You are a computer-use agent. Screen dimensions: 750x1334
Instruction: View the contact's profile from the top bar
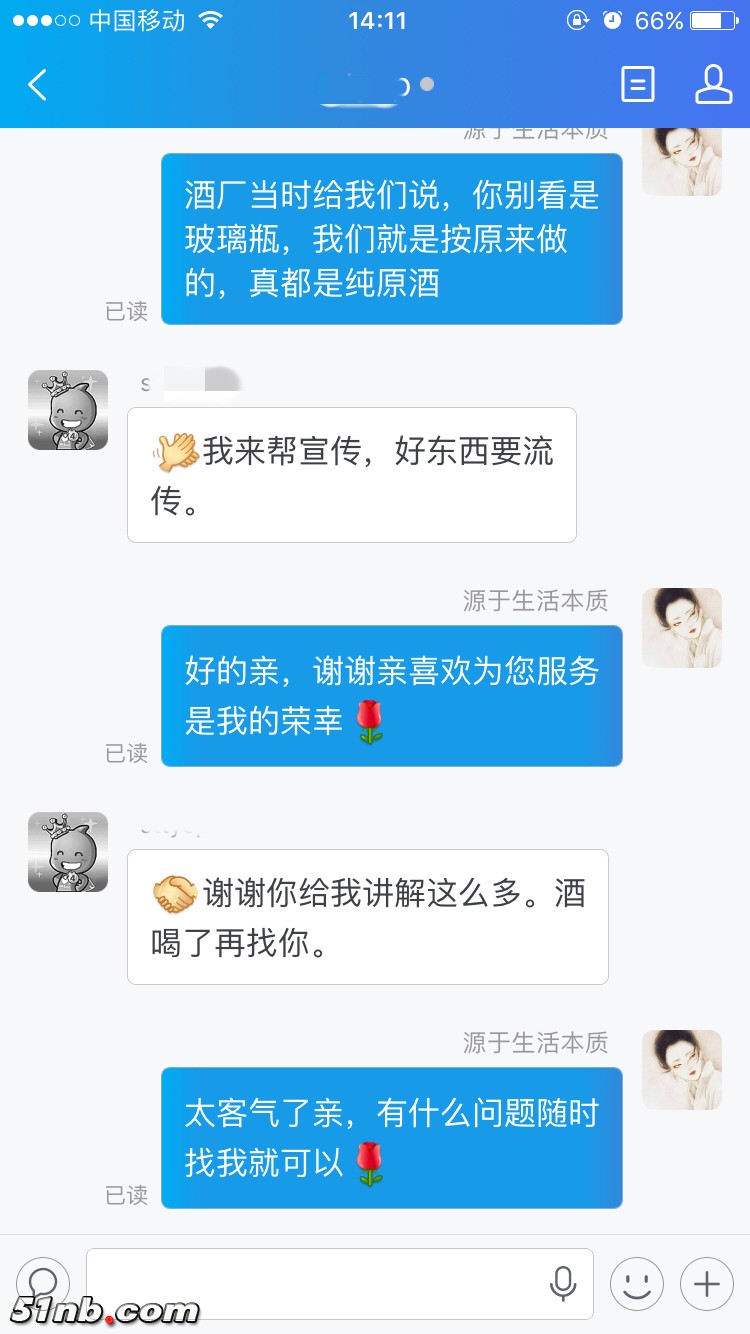click(x=713, y=85)
